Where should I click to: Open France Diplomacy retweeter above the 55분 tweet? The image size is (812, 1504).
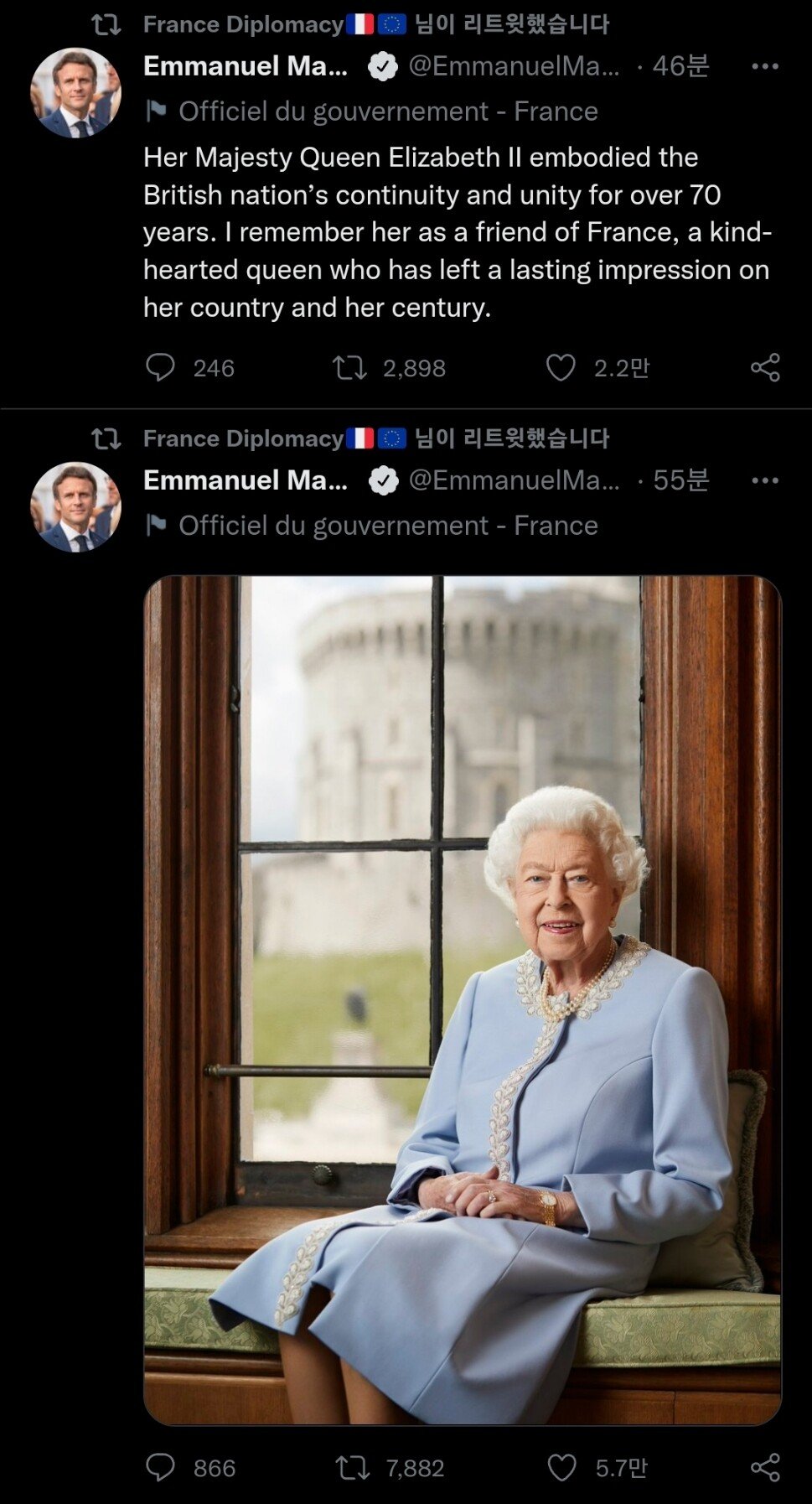pos(243,438)
